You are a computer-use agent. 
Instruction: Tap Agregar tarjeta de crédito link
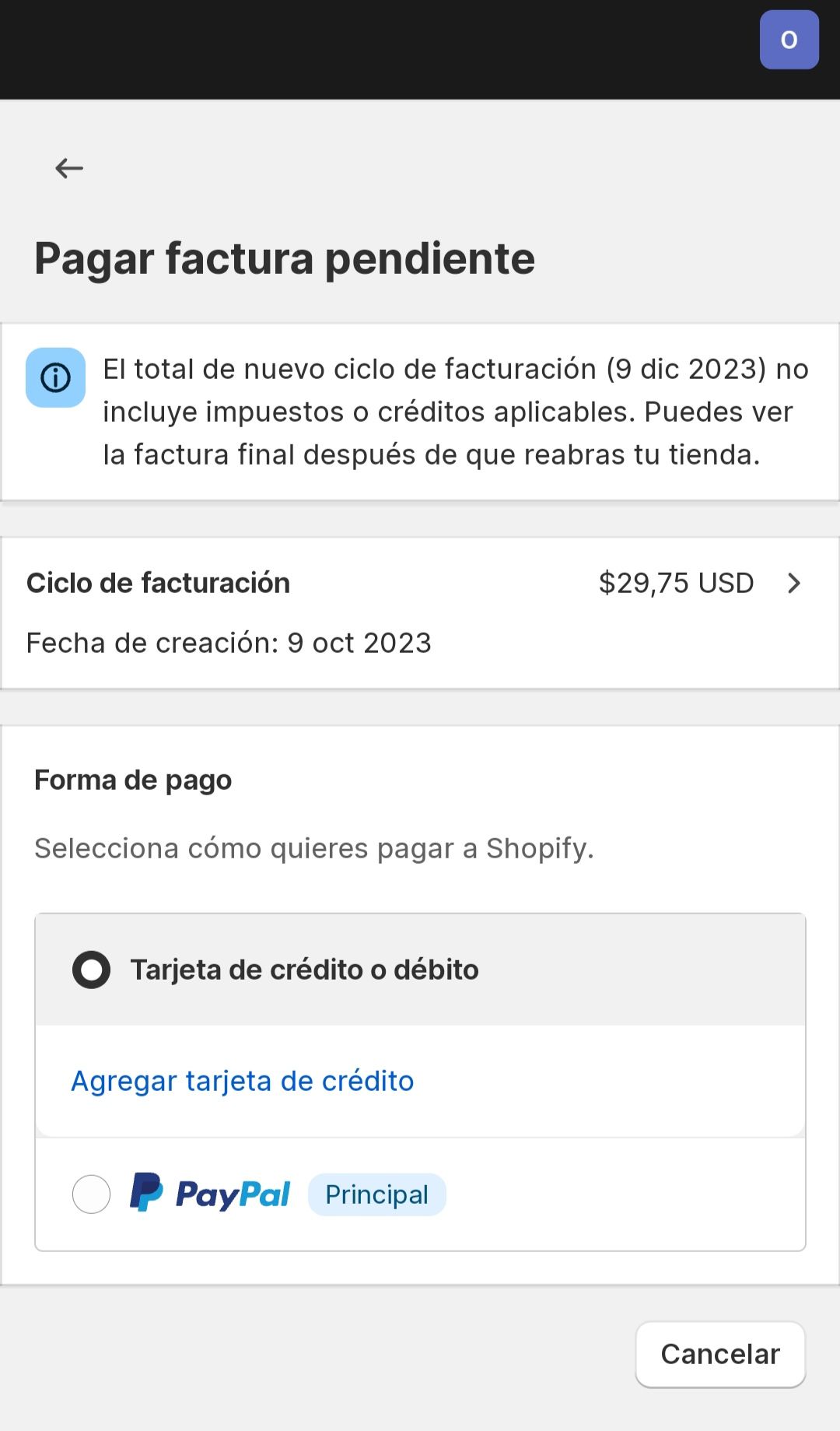242,1081
